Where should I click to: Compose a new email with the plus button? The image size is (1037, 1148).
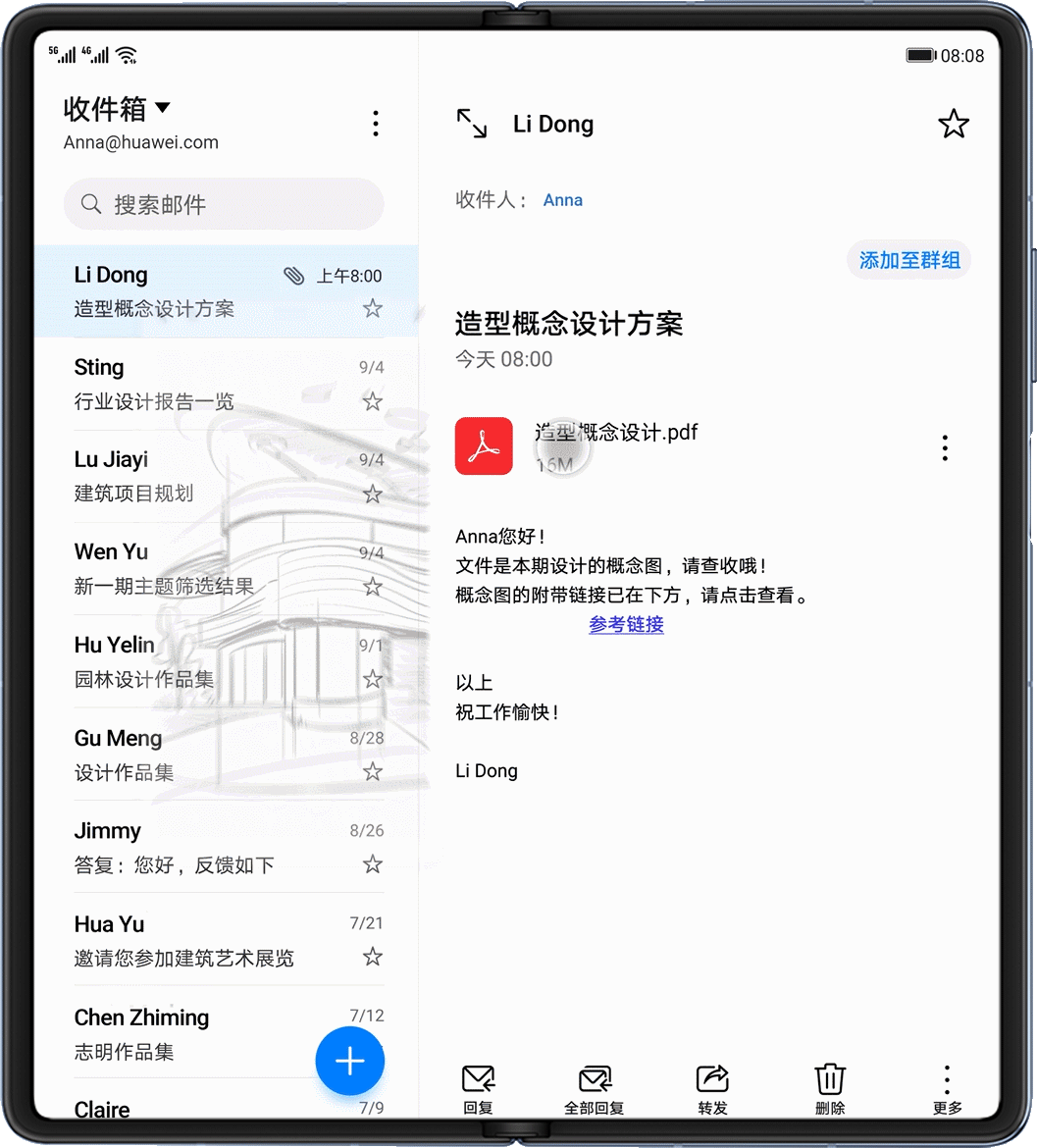(x=349, y=1061)
